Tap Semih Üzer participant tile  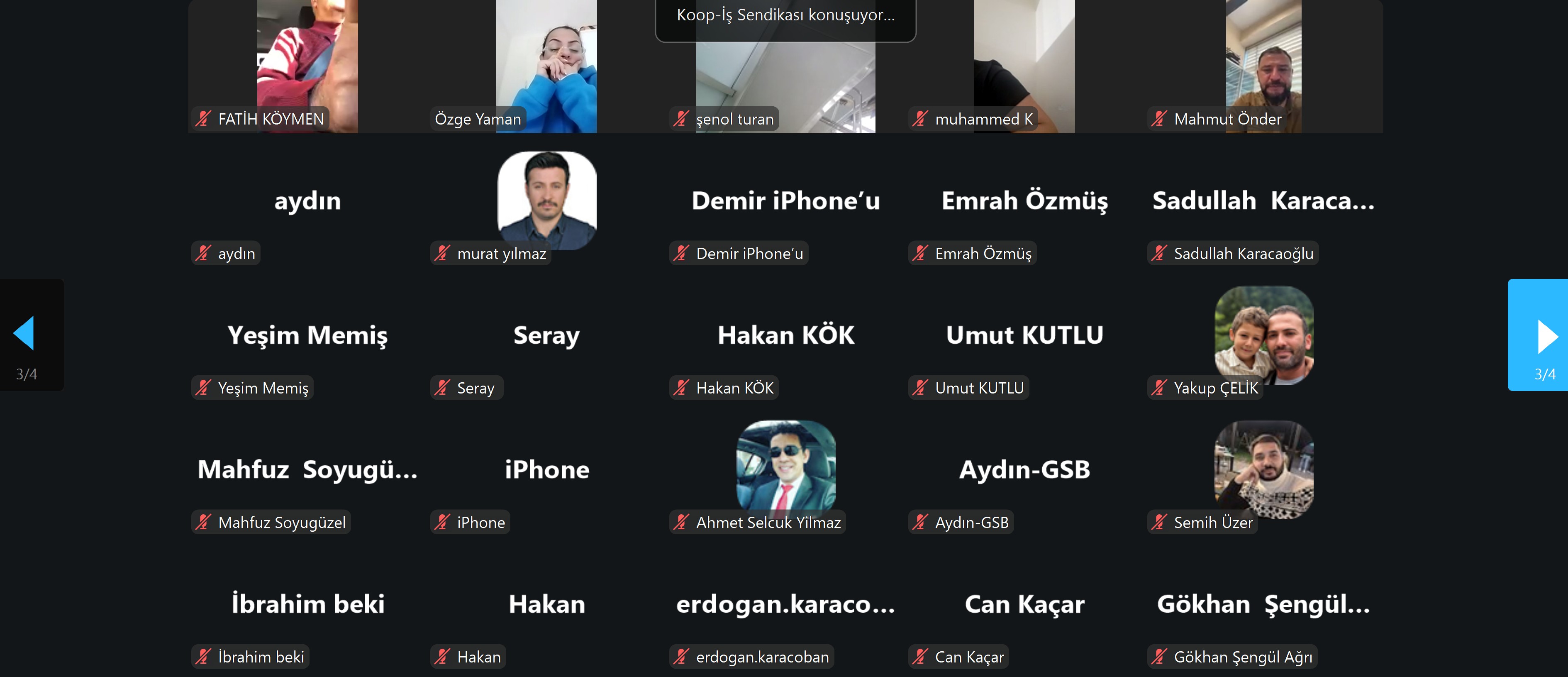point(1263,469)
